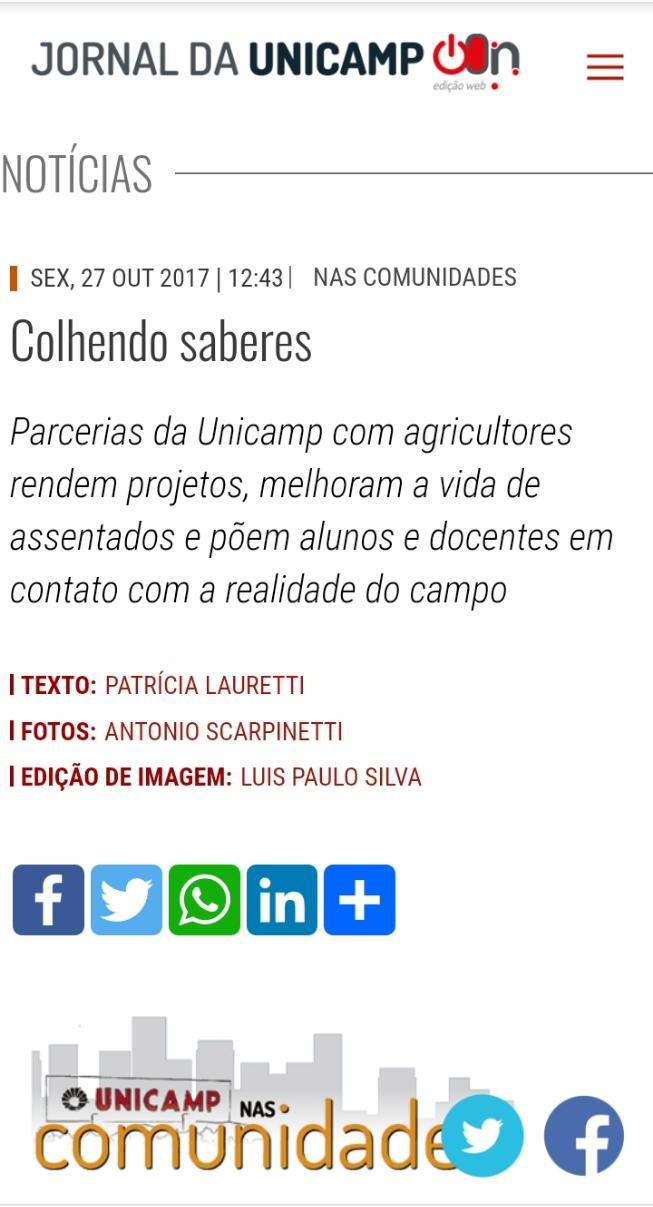
Task: Share article on Facebook square button
Action: point(48,900)
